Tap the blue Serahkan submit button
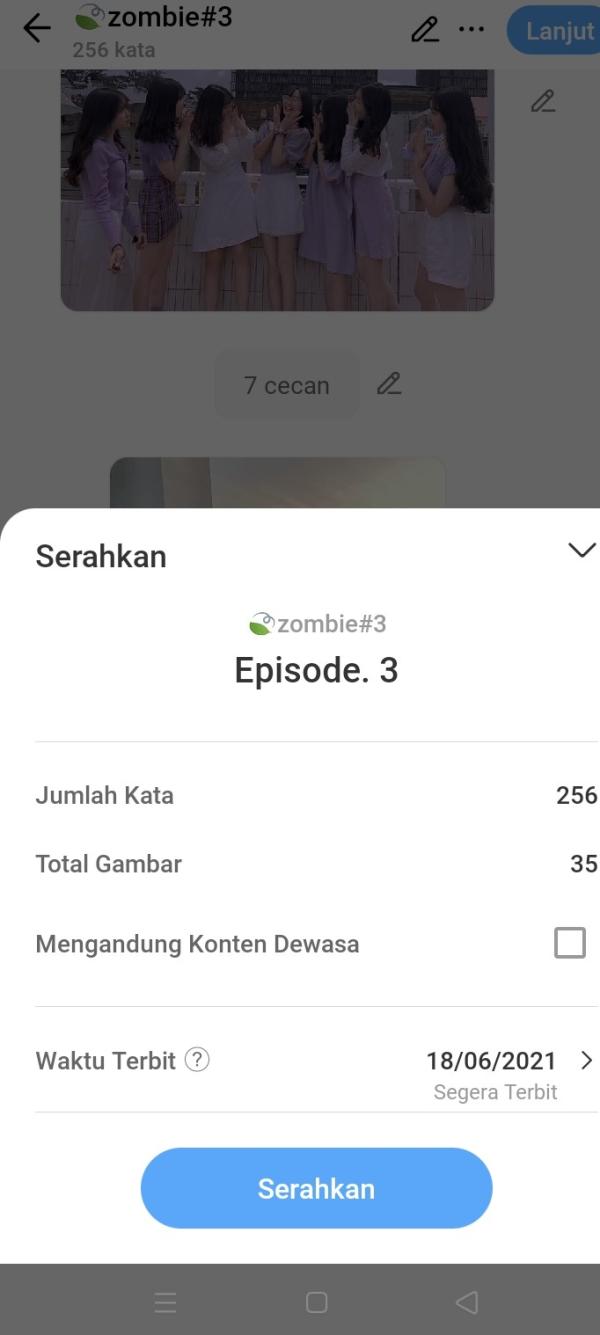Screen dimensions: 600x1335 pyautogui.click(x=316, y=1188)
